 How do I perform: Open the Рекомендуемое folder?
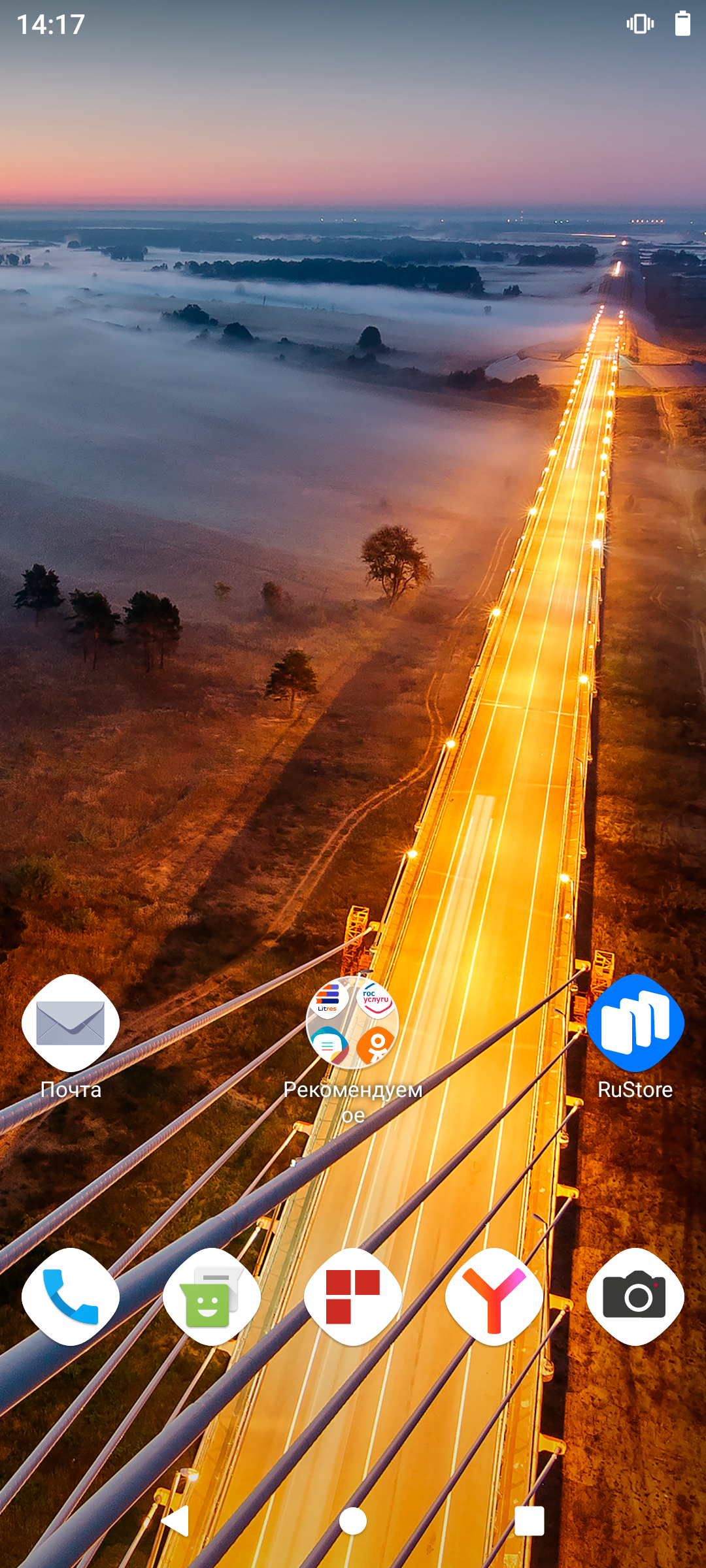353,1023
